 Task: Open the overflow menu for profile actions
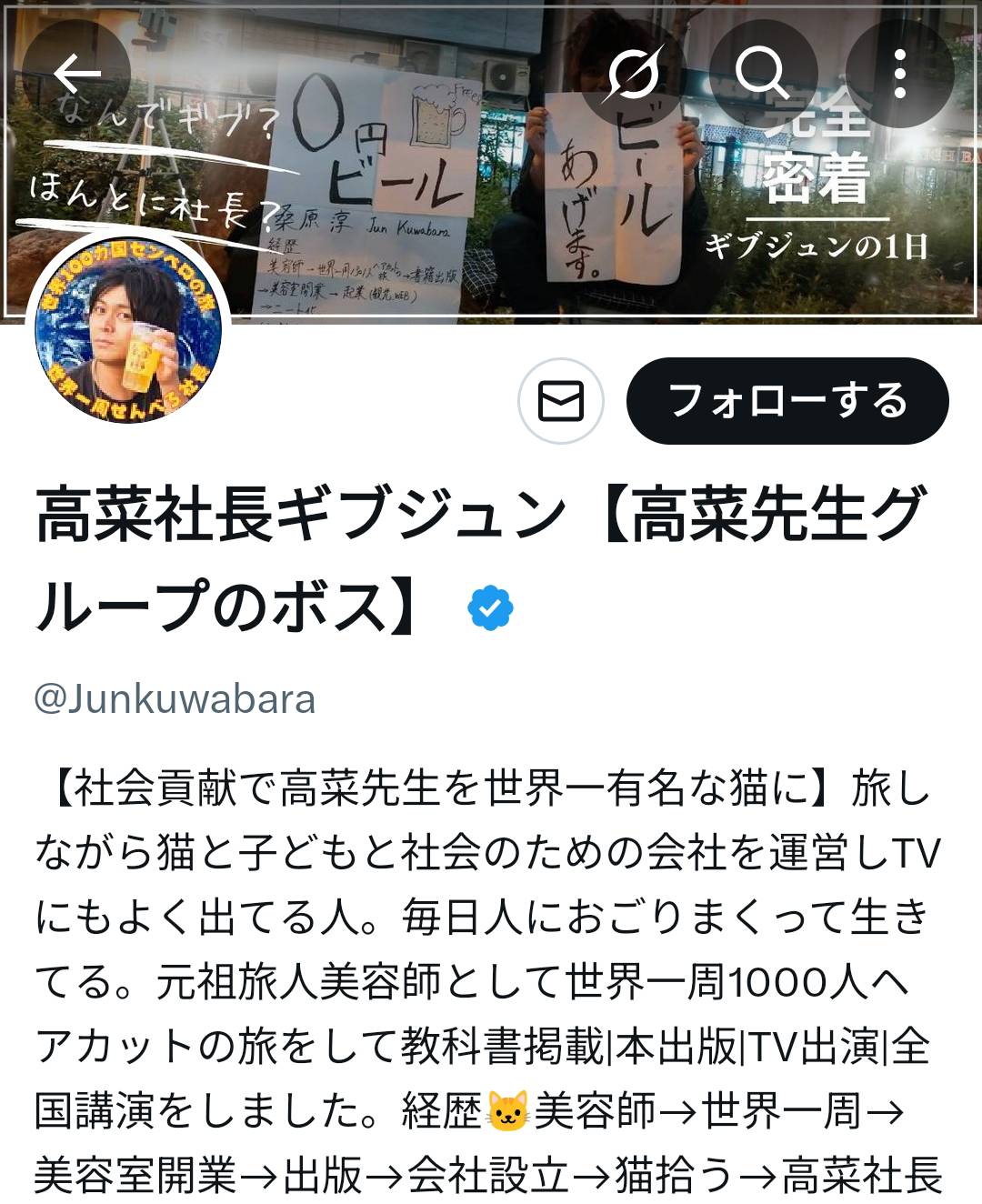(x=900, y=75)
